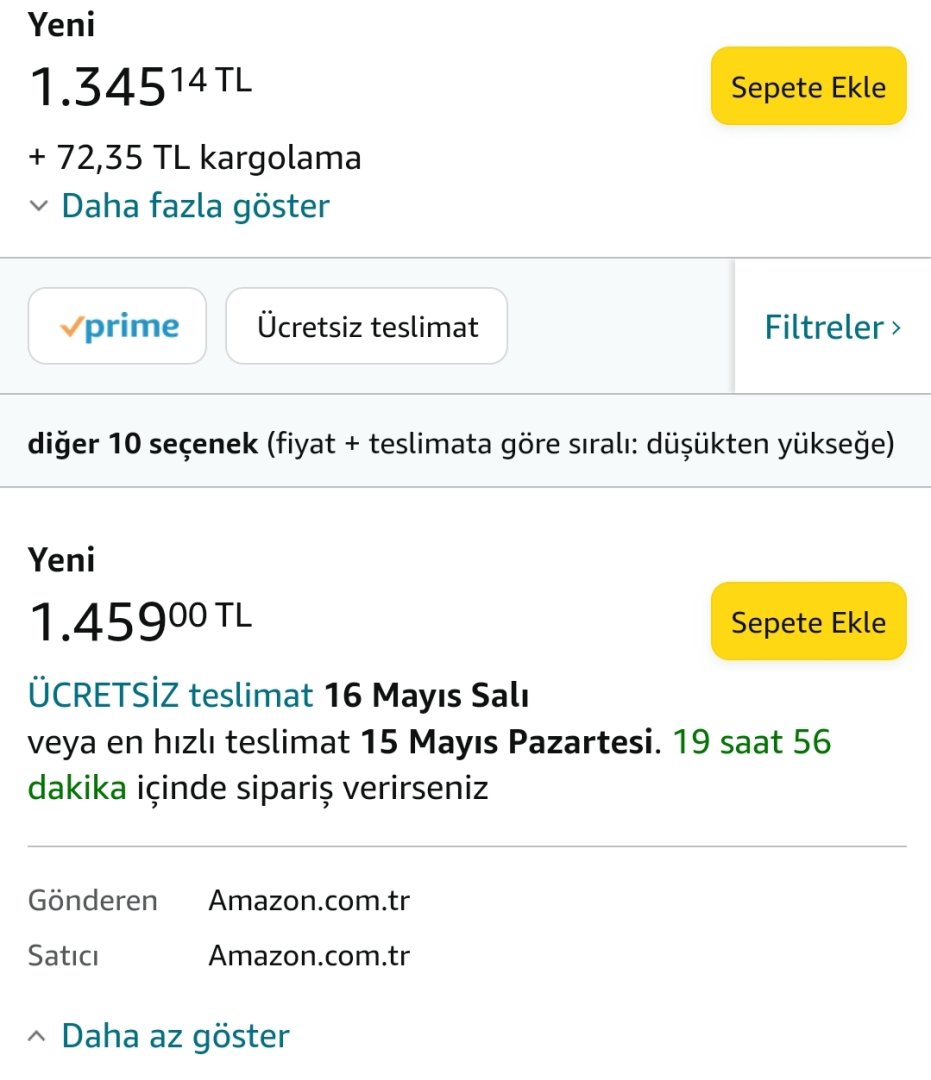Open the "ÜCRETSİZ teslimat" delivery link
The width and height of the screenshot is (931, 1080).
[172, 694]
